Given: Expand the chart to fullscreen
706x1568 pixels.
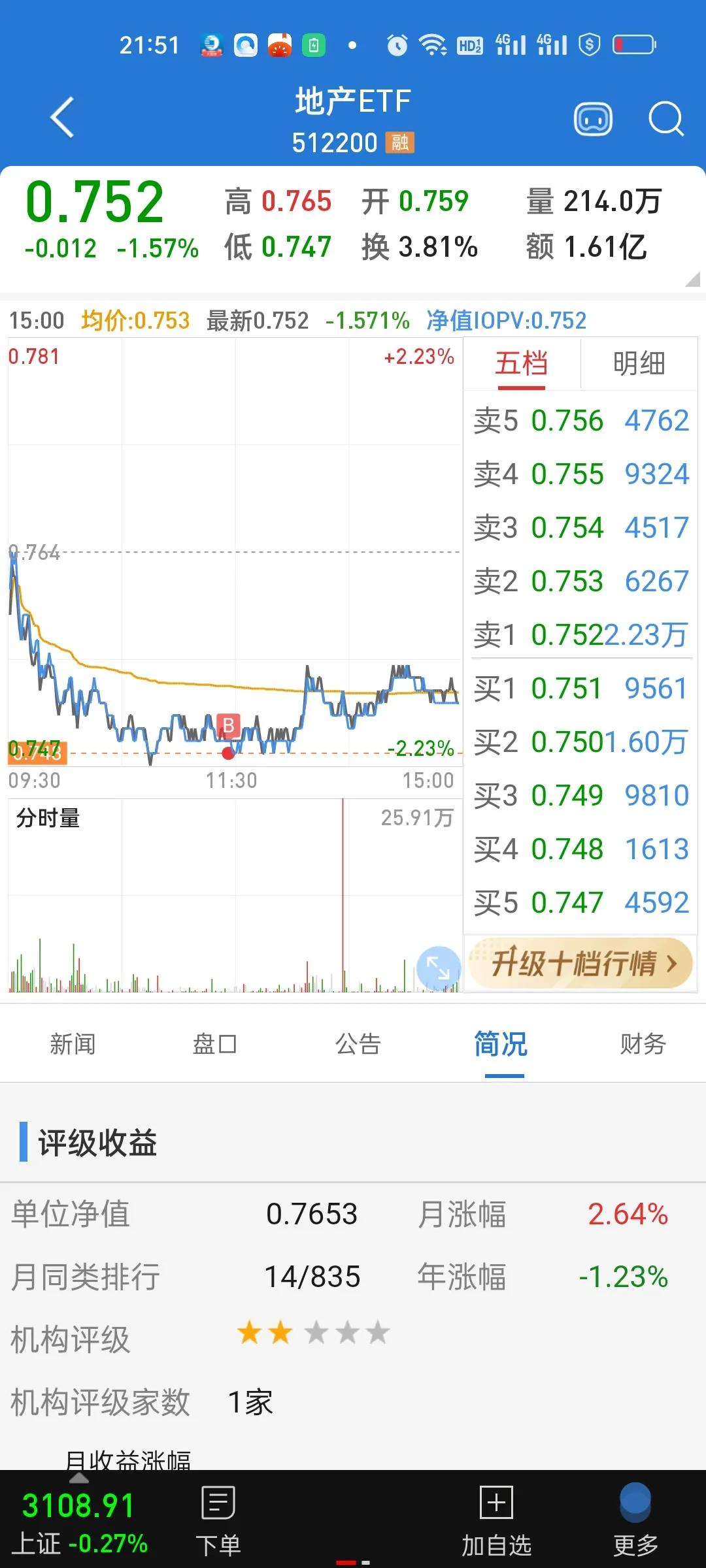Looking at the screenshot, I should (438, 967).
